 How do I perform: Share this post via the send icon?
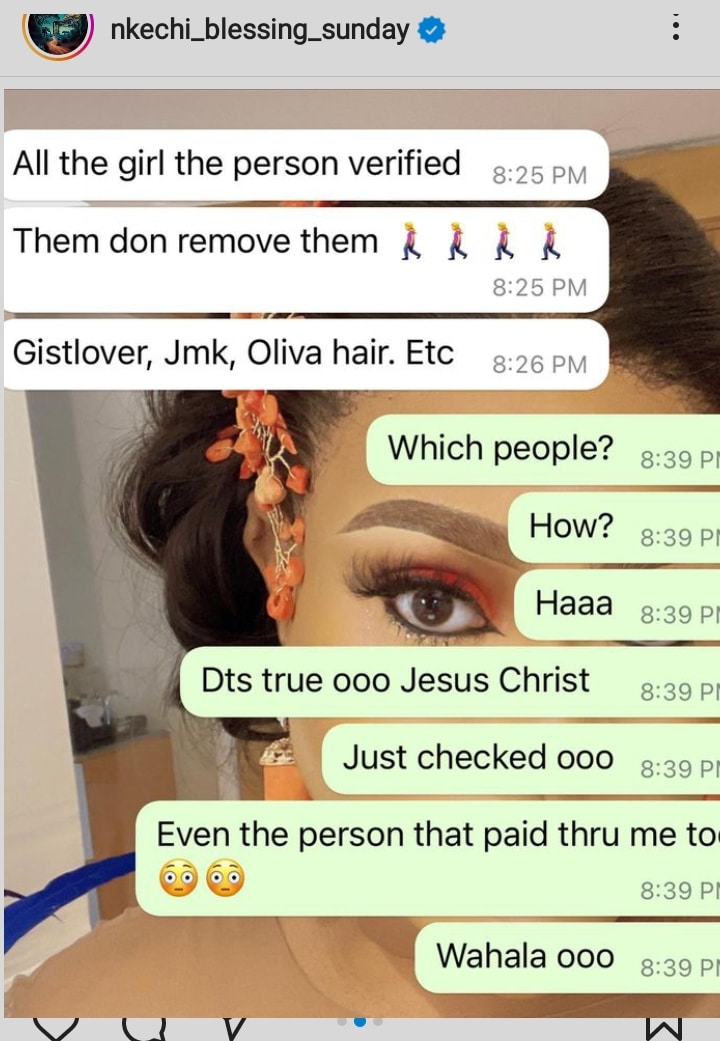(x=233, y=1027)
